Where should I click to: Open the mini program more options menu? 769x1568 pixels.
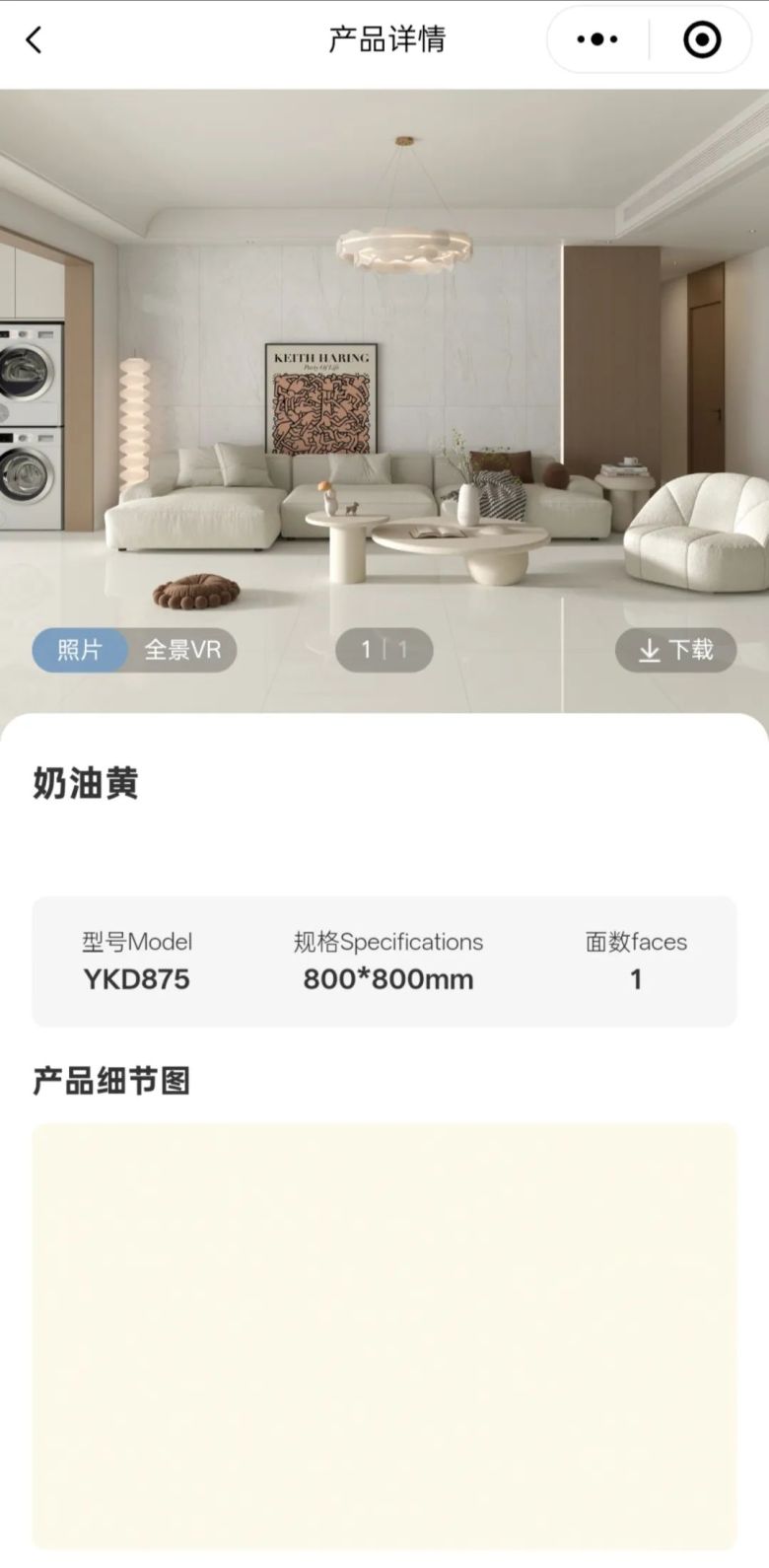pyautogui.click(x=597, y=40)
